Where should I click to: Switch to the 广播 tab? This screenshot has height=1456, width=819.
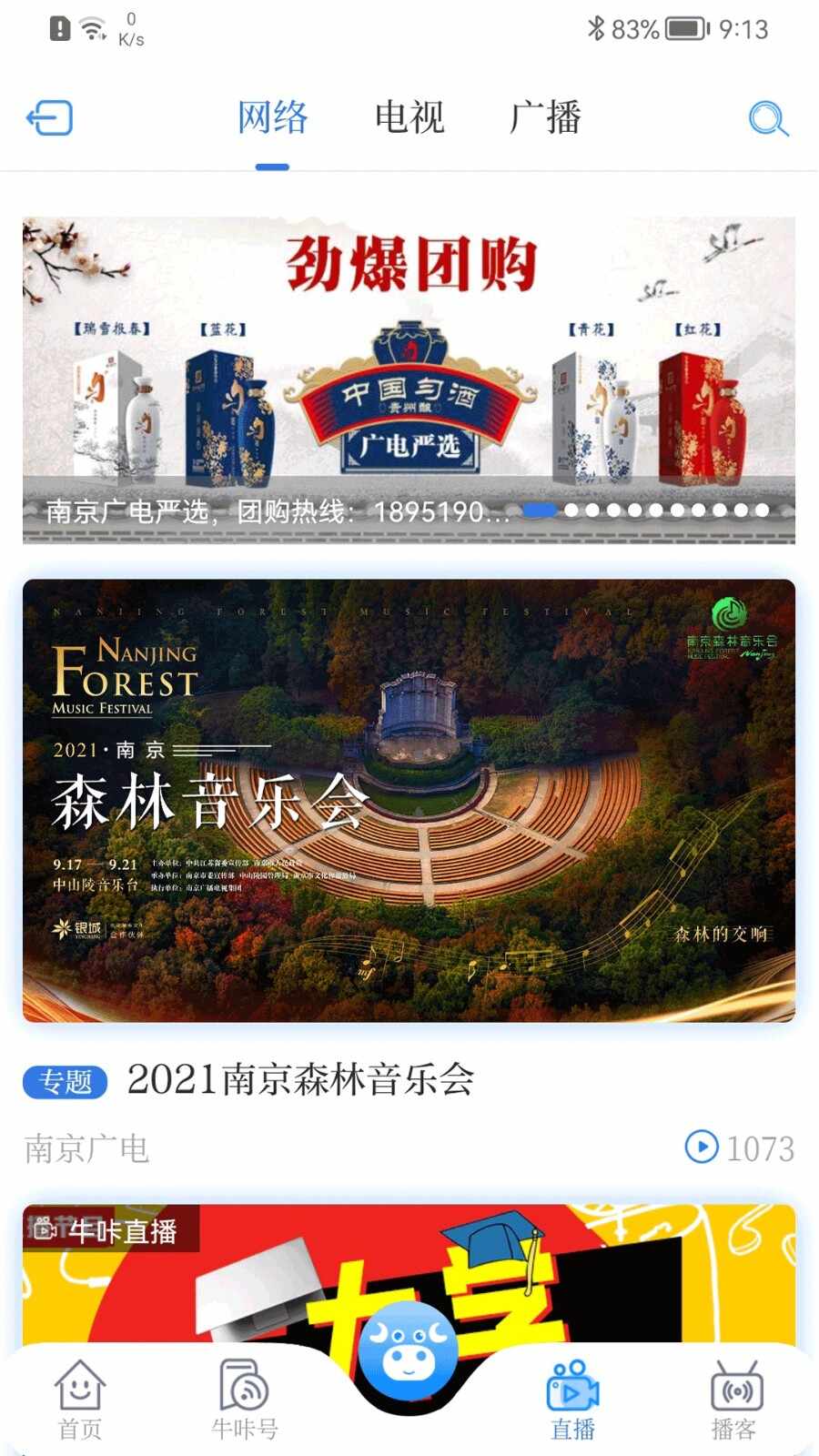545,118
